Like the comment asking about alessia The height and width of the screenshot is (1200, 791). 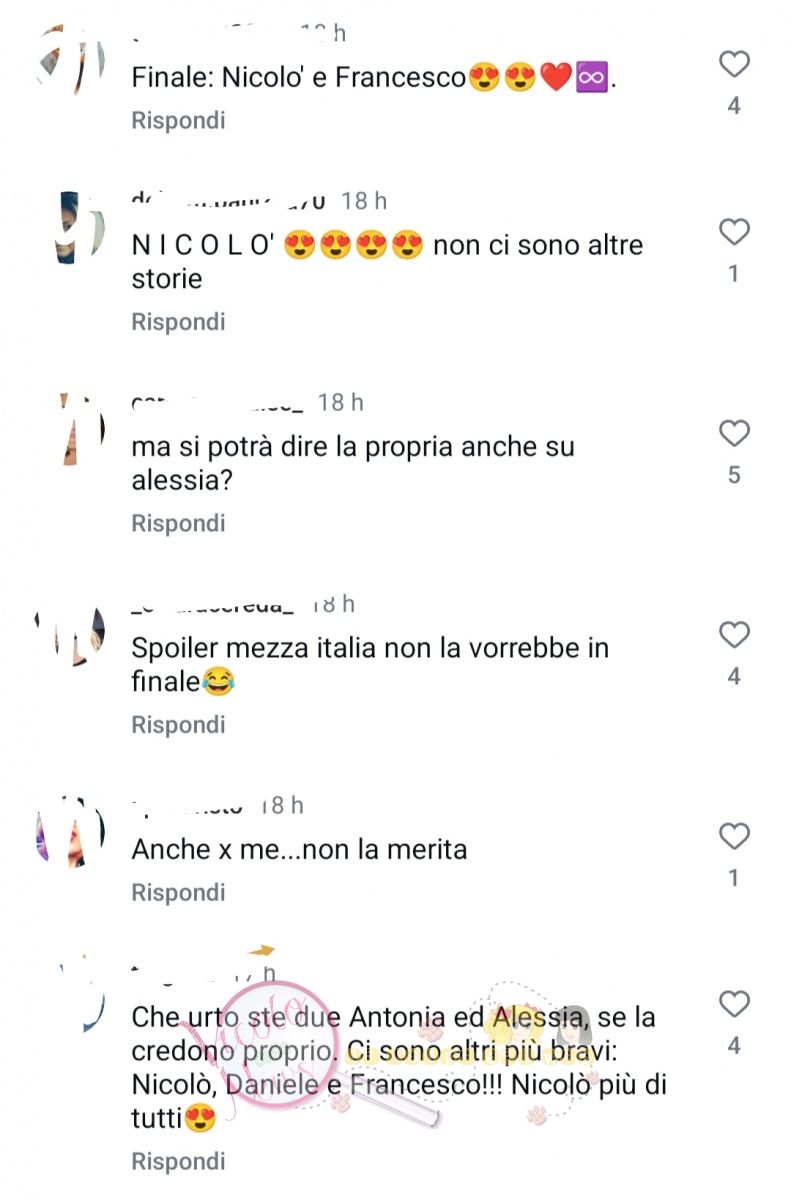pos(734,433)
